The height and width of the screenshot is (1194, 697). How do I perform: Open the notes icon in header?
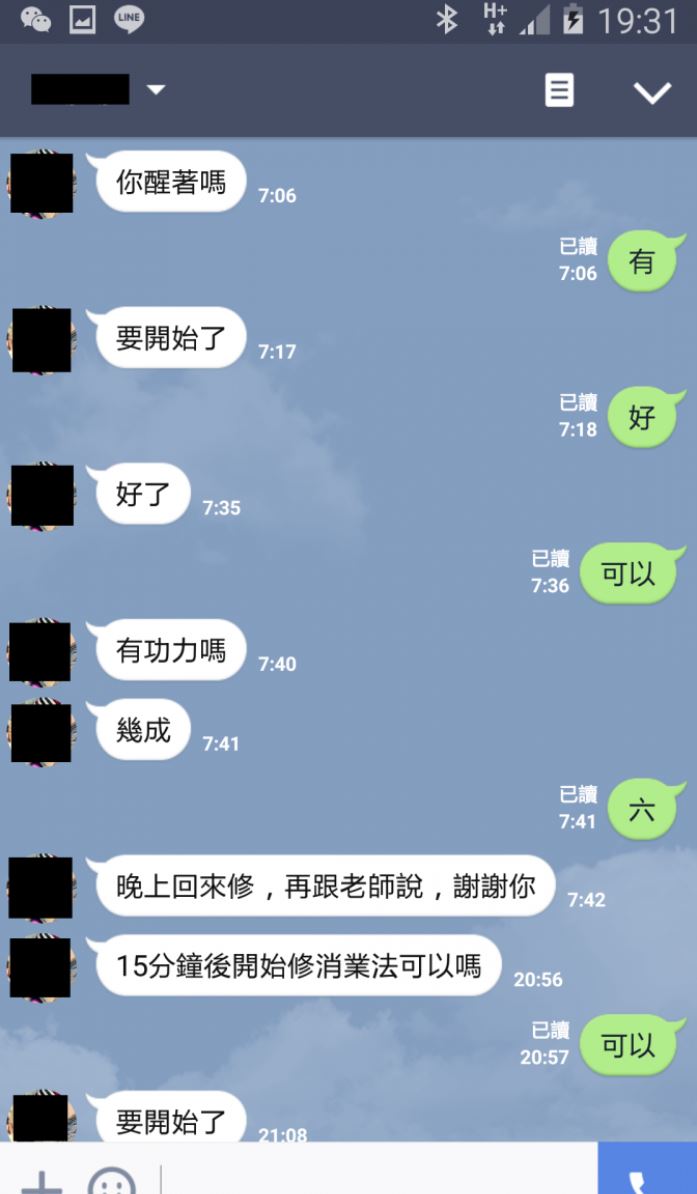point(559,92)
